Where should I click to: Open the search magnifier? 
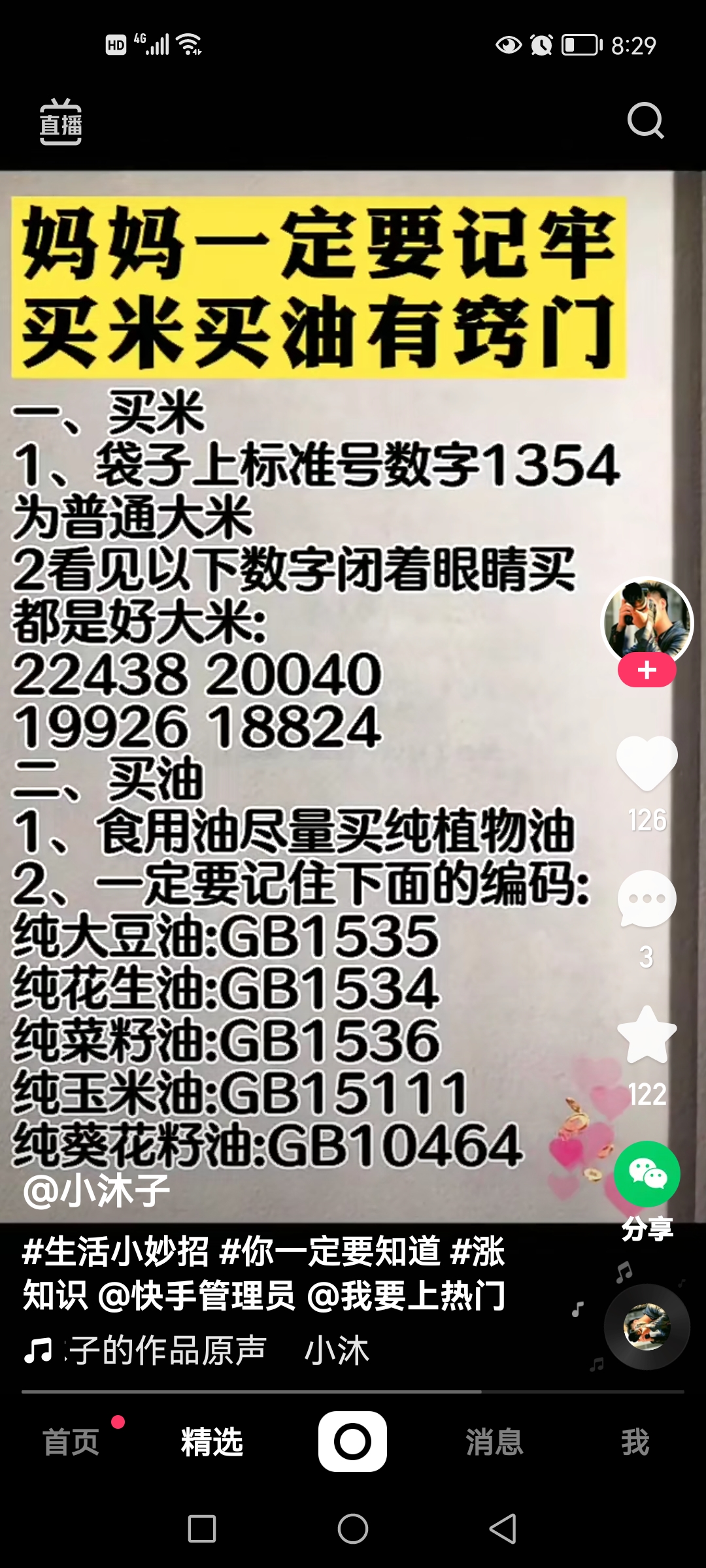645,121
